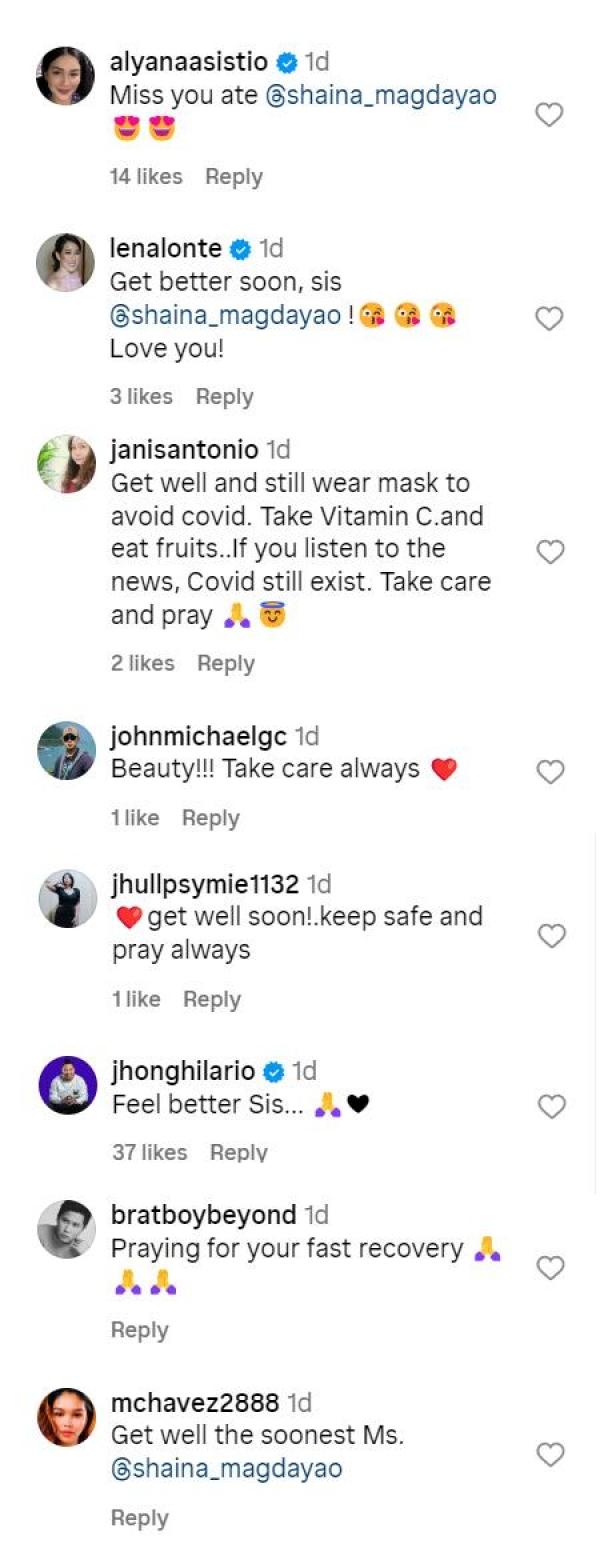Image resolution: width=600 pixels, height=1568 pixels.
Task: Reply to alyanaasistio's comment
Action: 233,177
